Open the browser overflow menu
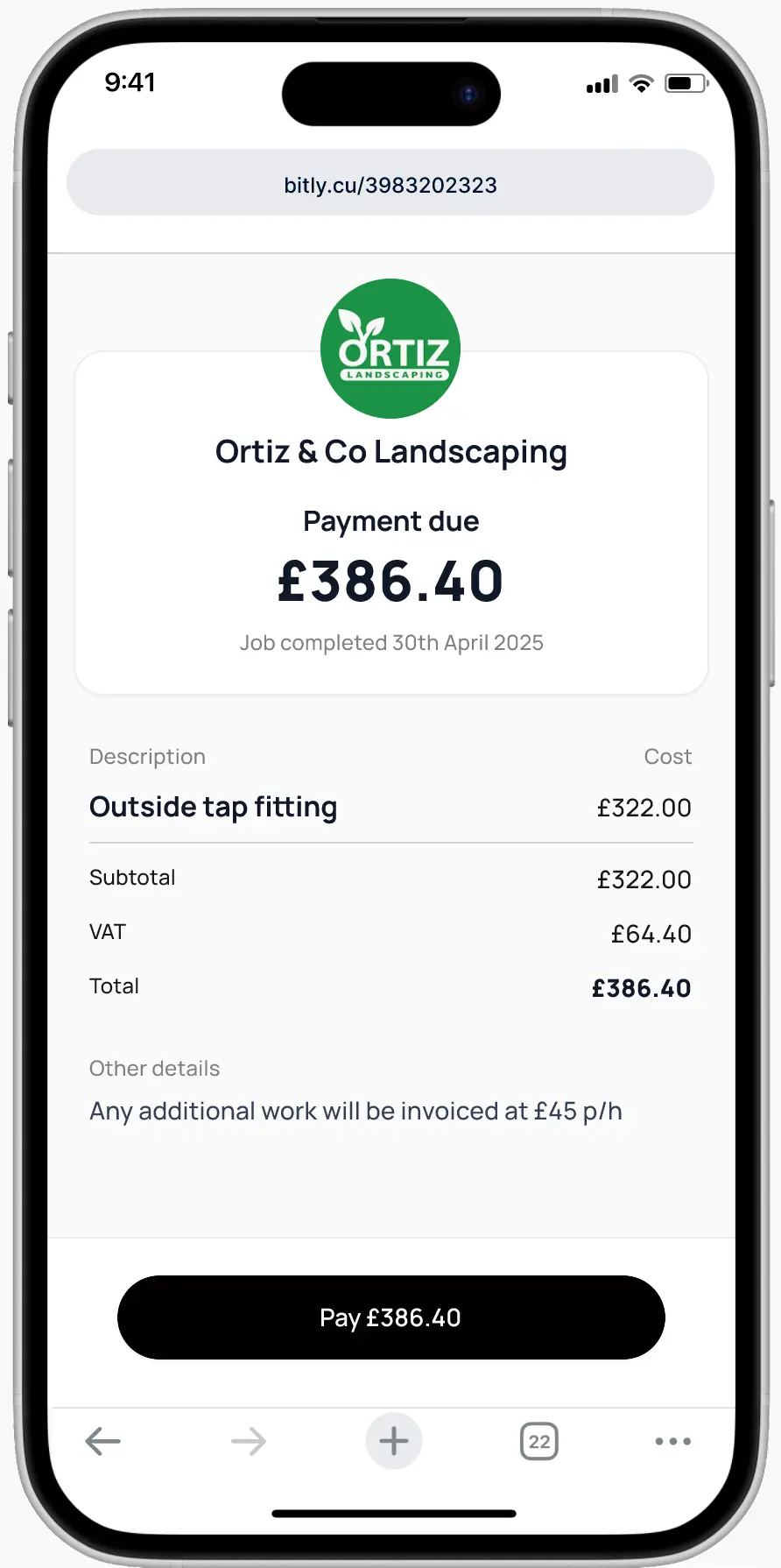Viewport: 781px width, 1568px height. coord(672,1441)
